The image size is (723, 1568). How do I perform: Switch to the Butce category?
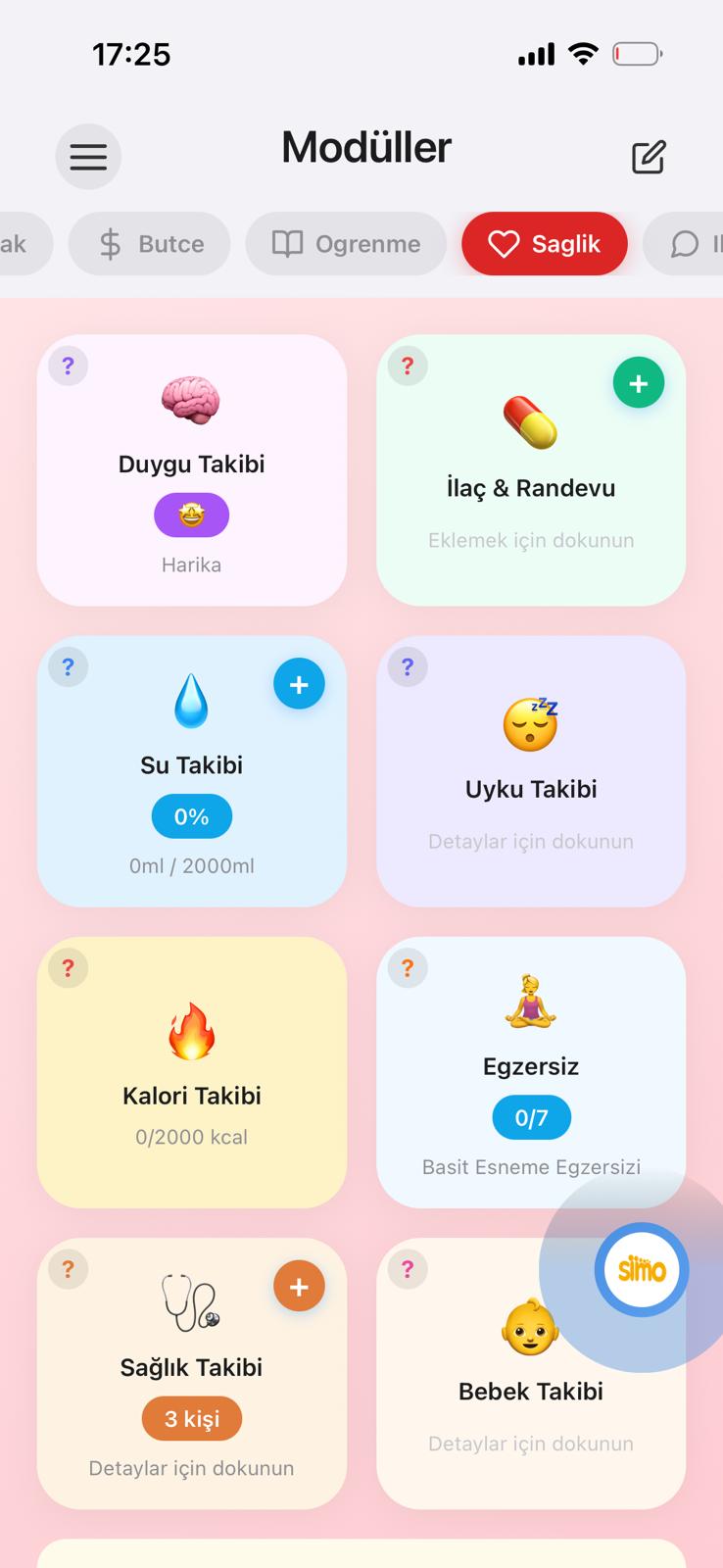click(149, 244)
